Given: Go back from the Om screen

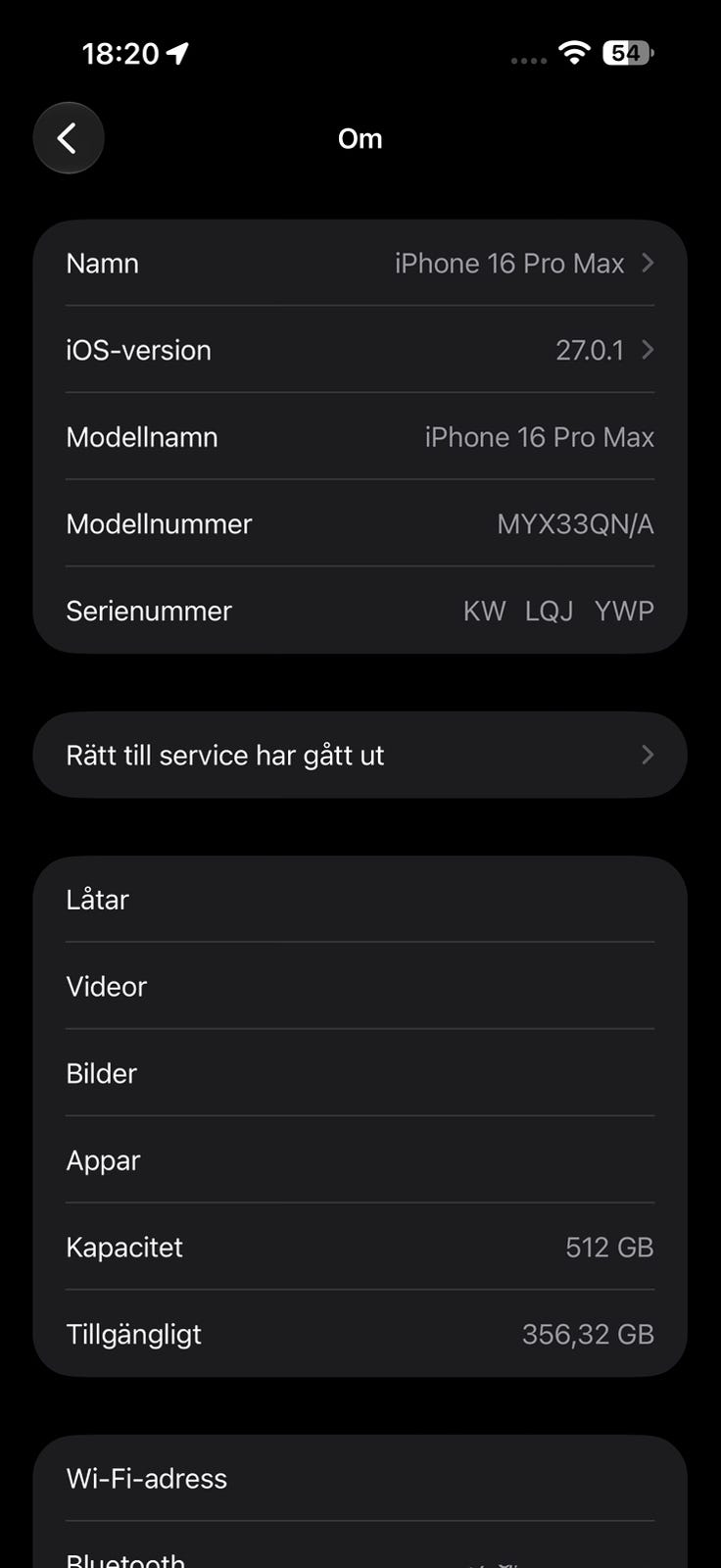Looking at the screenshot, I should (x=69, y=138).
